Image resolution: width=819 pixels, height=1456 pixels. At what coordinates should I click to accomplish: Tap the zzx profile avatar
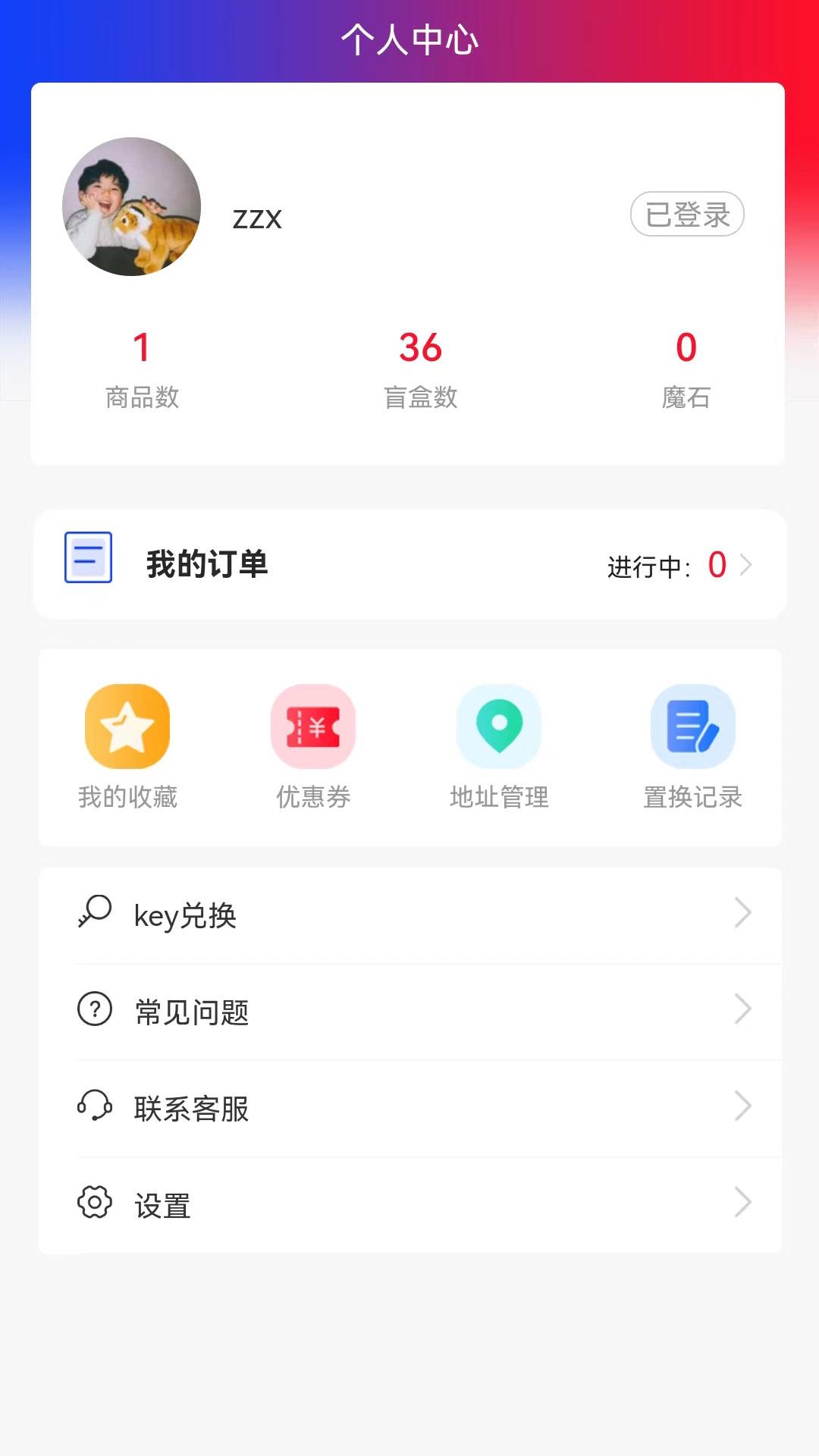(131, 206)
